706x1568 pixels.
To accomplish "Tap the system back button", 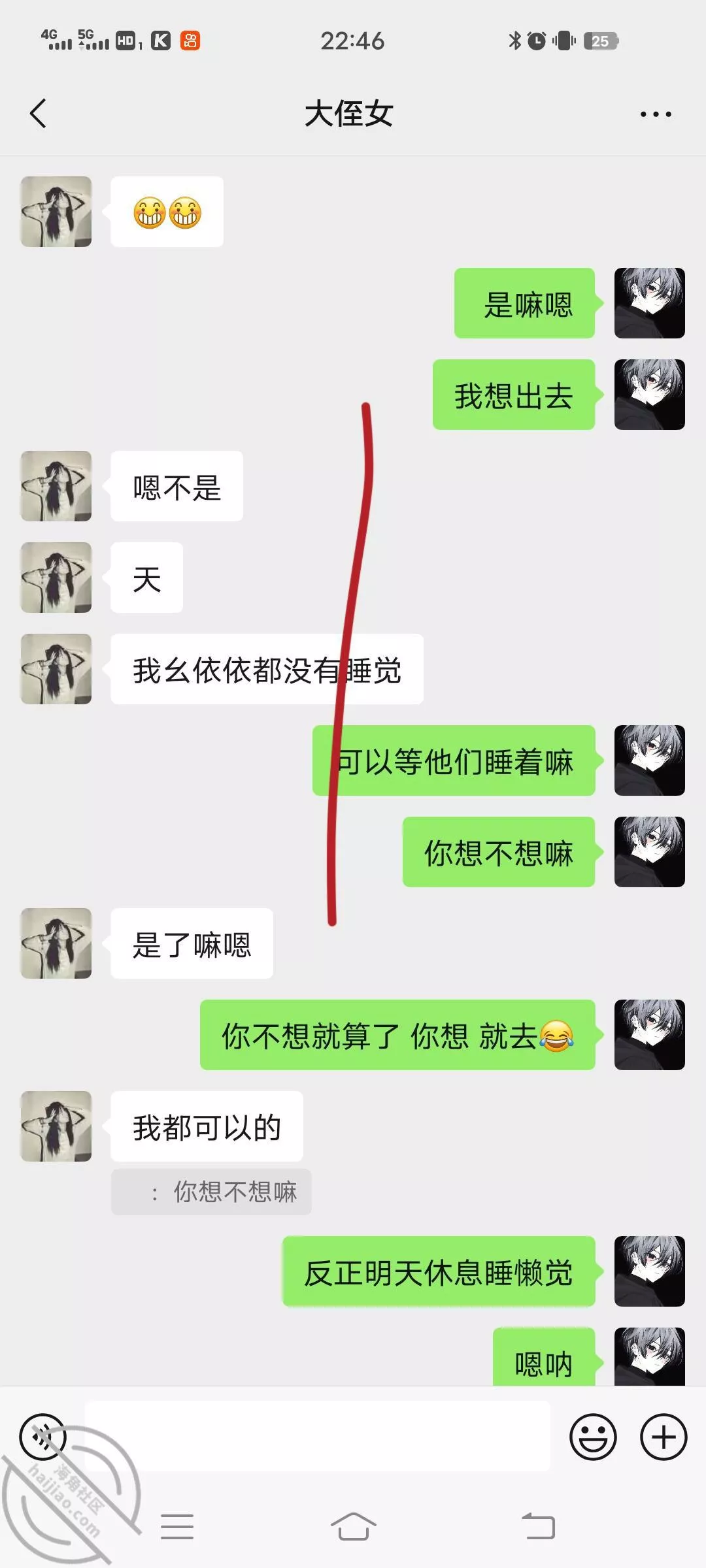I will point(539,1527).
